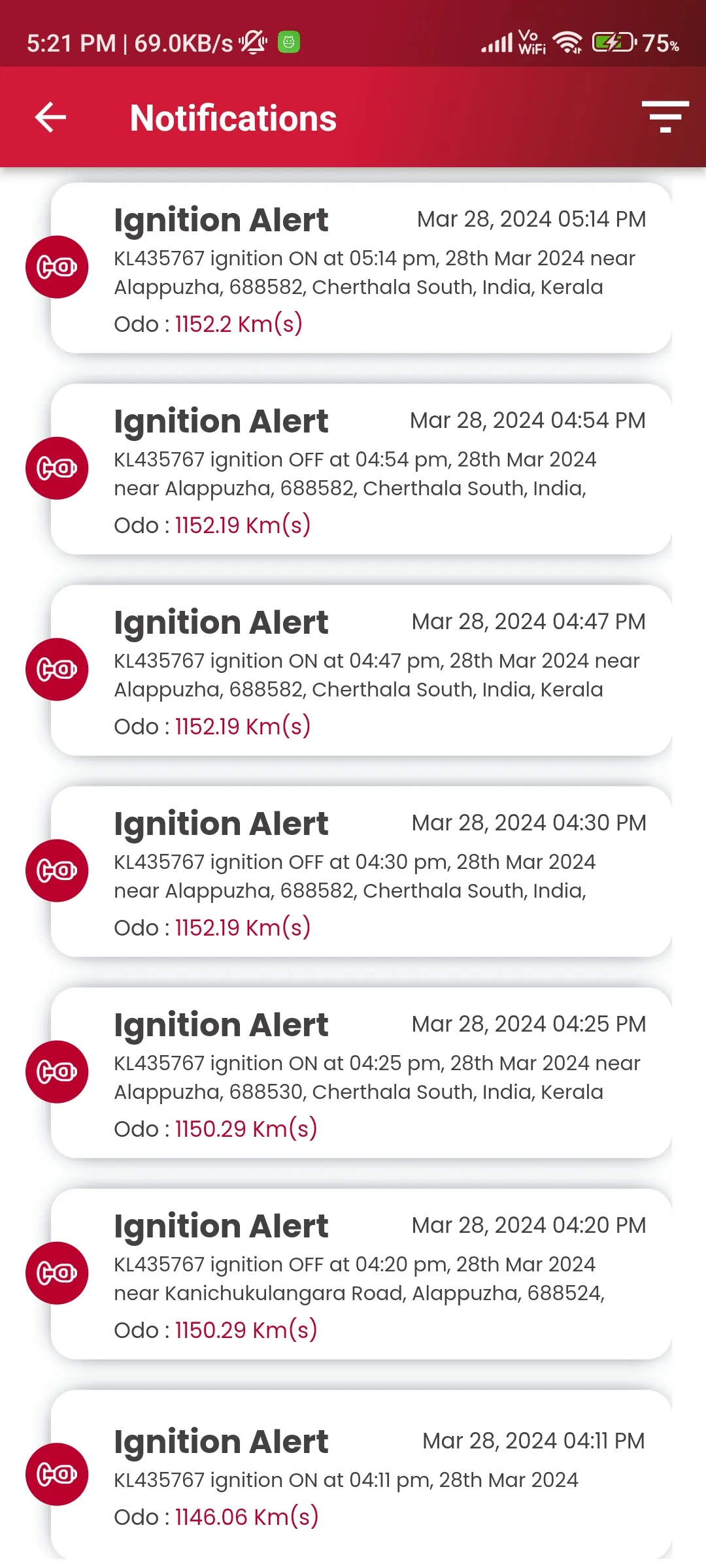Tap the ignition icon on the 04:54 PM alert
706x1568 pixels.
57,468
